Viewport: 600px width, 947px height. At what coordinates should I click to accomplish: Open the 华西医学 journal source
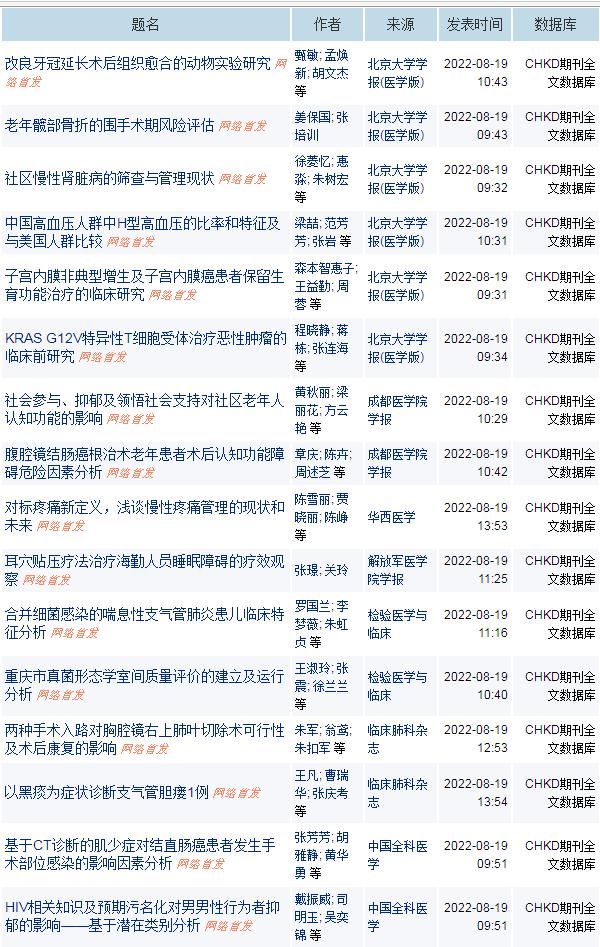click(391, 517)
